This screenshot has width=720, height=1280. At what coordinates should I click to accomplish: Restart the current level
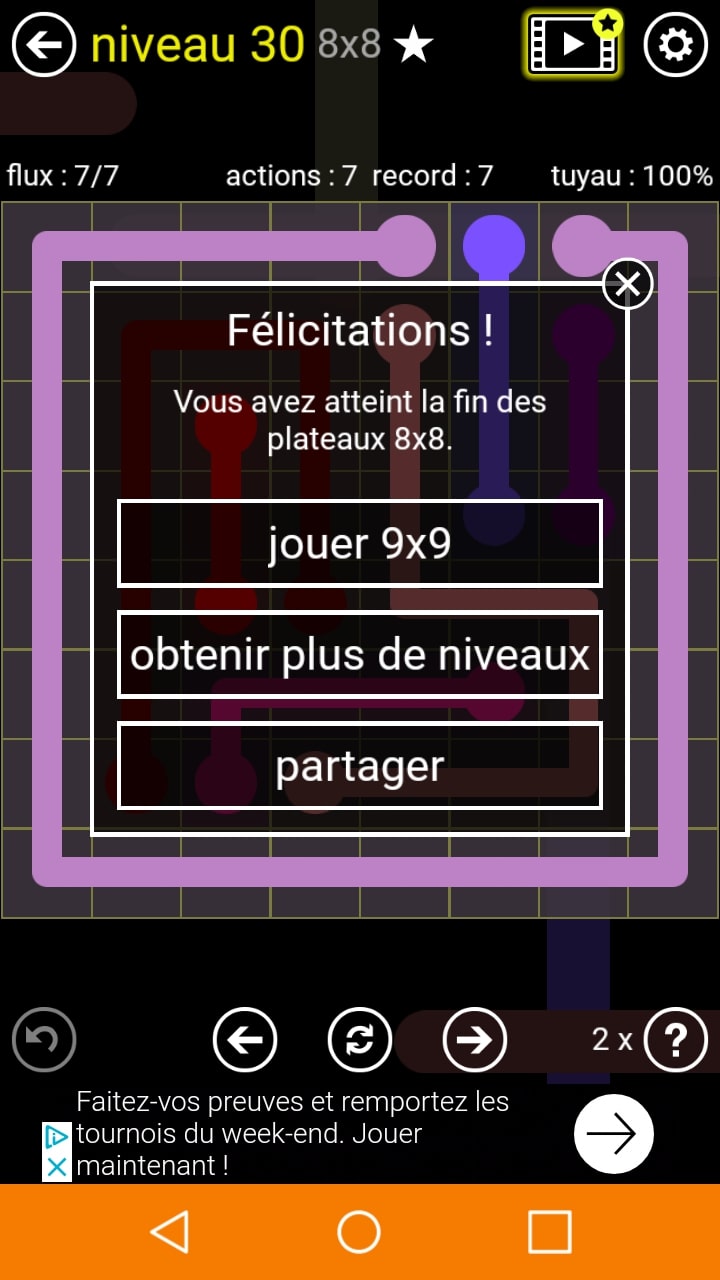[359, 1040]
